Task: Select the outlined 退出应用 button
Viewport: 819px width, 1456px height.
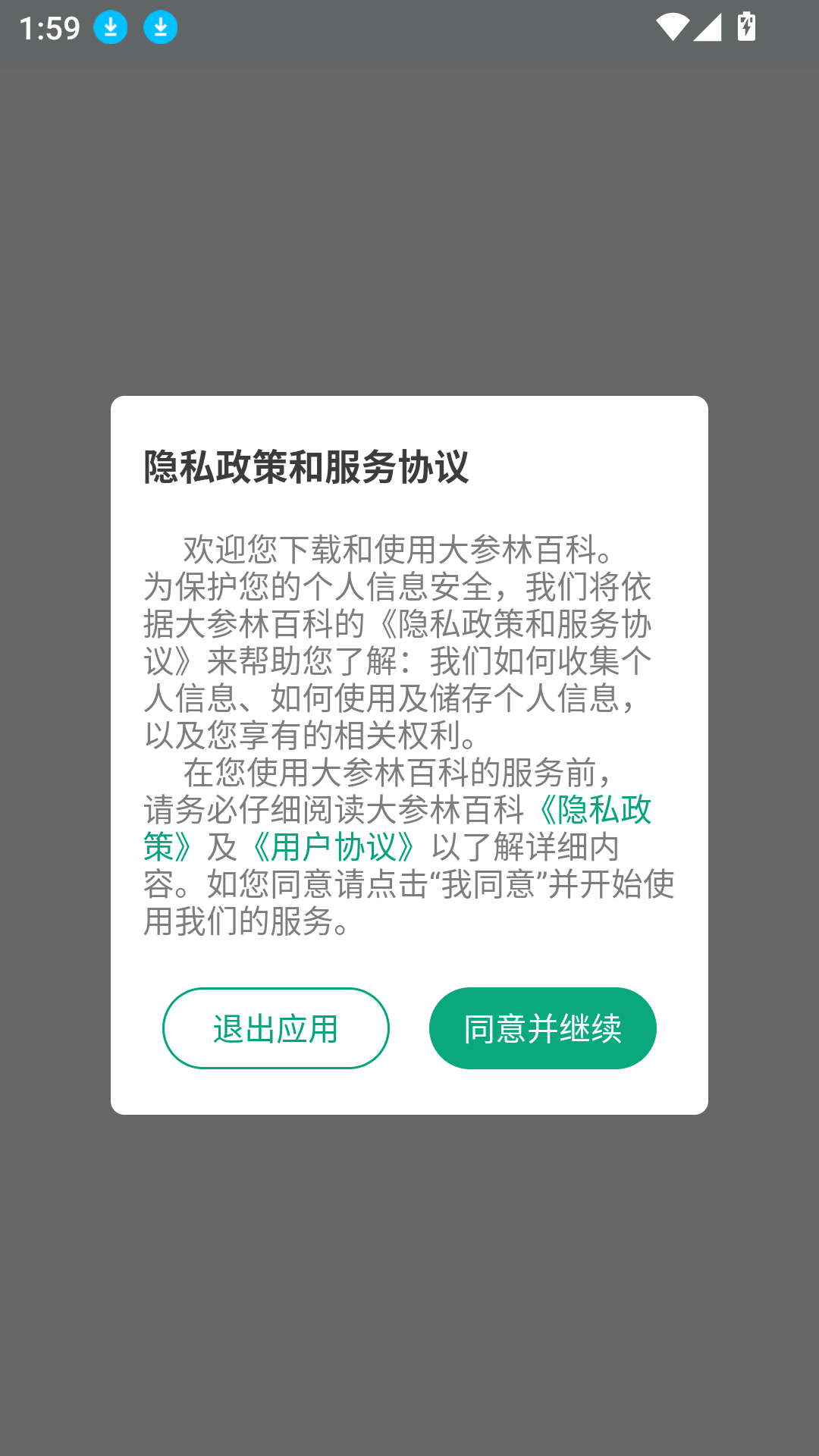Action: click(x=275, y=1028)
